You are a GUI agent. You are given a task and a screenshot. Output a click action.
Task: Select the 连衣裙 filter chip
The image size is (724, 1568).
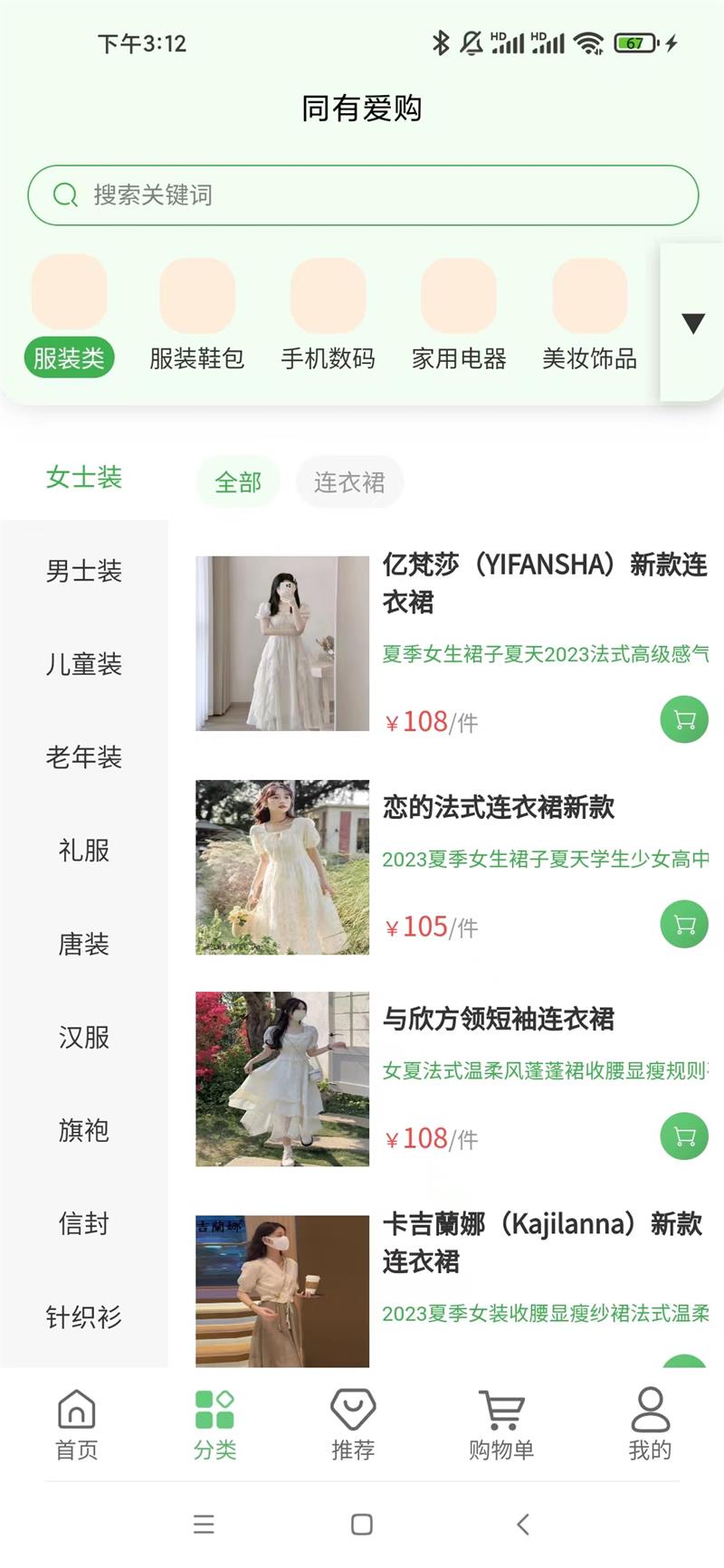[x=349, y=482]
